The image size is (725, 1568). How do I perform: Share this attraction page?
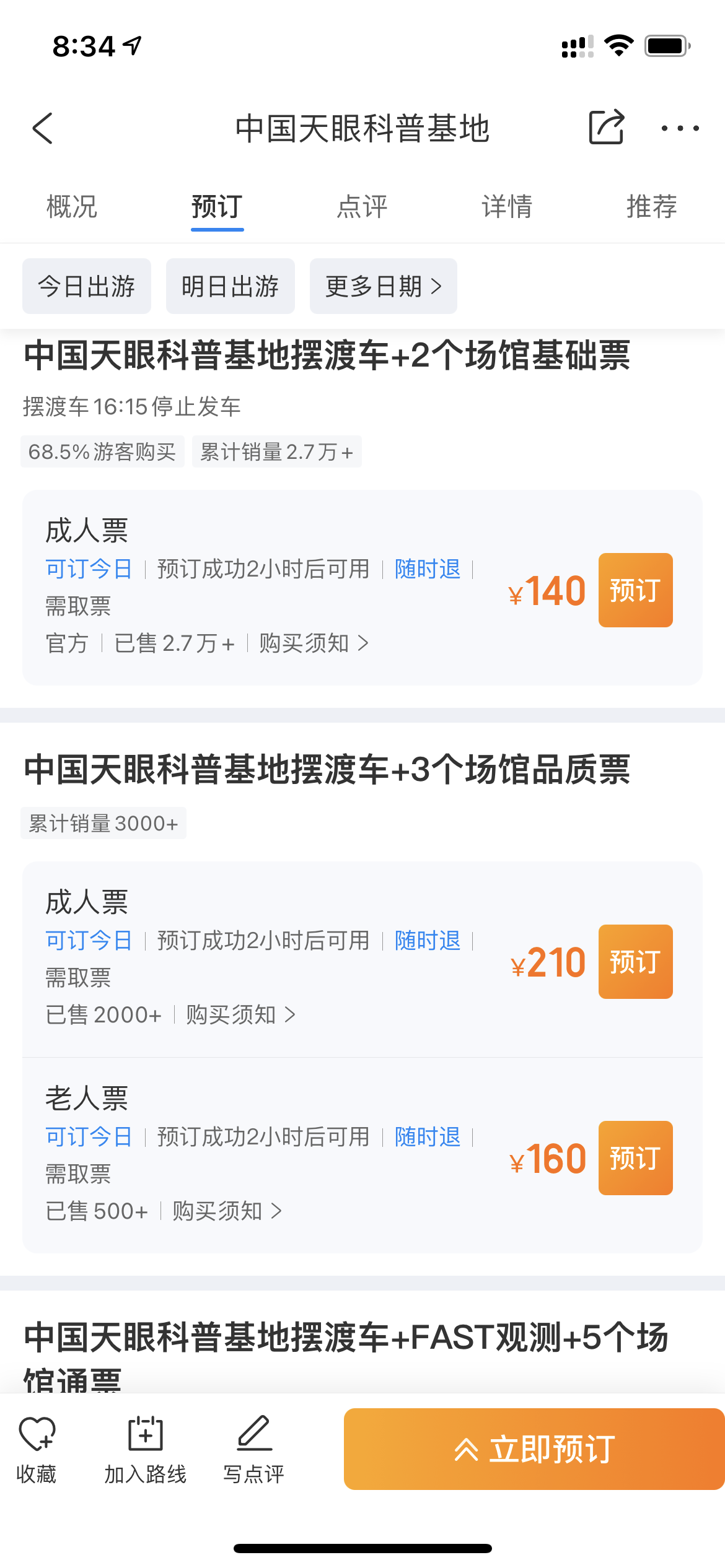(606, 127)
